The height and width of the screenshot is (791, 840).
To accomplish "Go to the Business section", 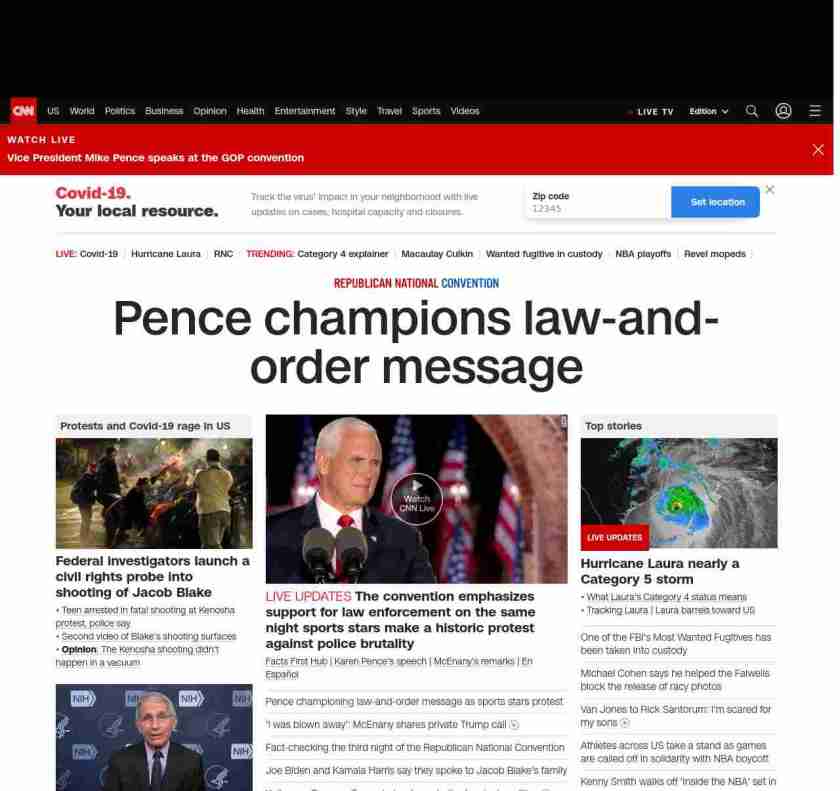I will 164,111.
